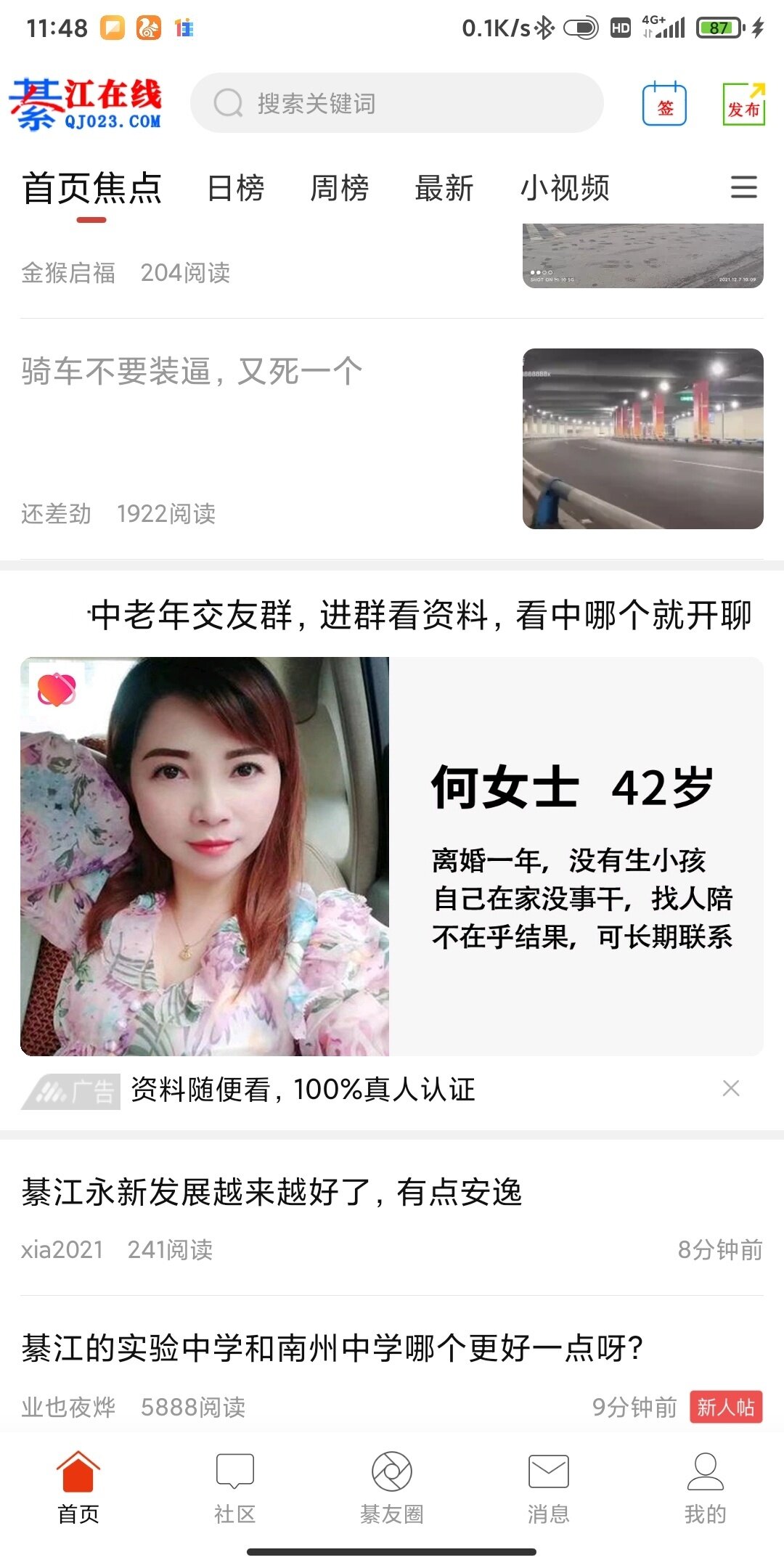Dismiss the advertisement with the X
Viewport: 784px width, 1568px height.
tap(731, 1088)
